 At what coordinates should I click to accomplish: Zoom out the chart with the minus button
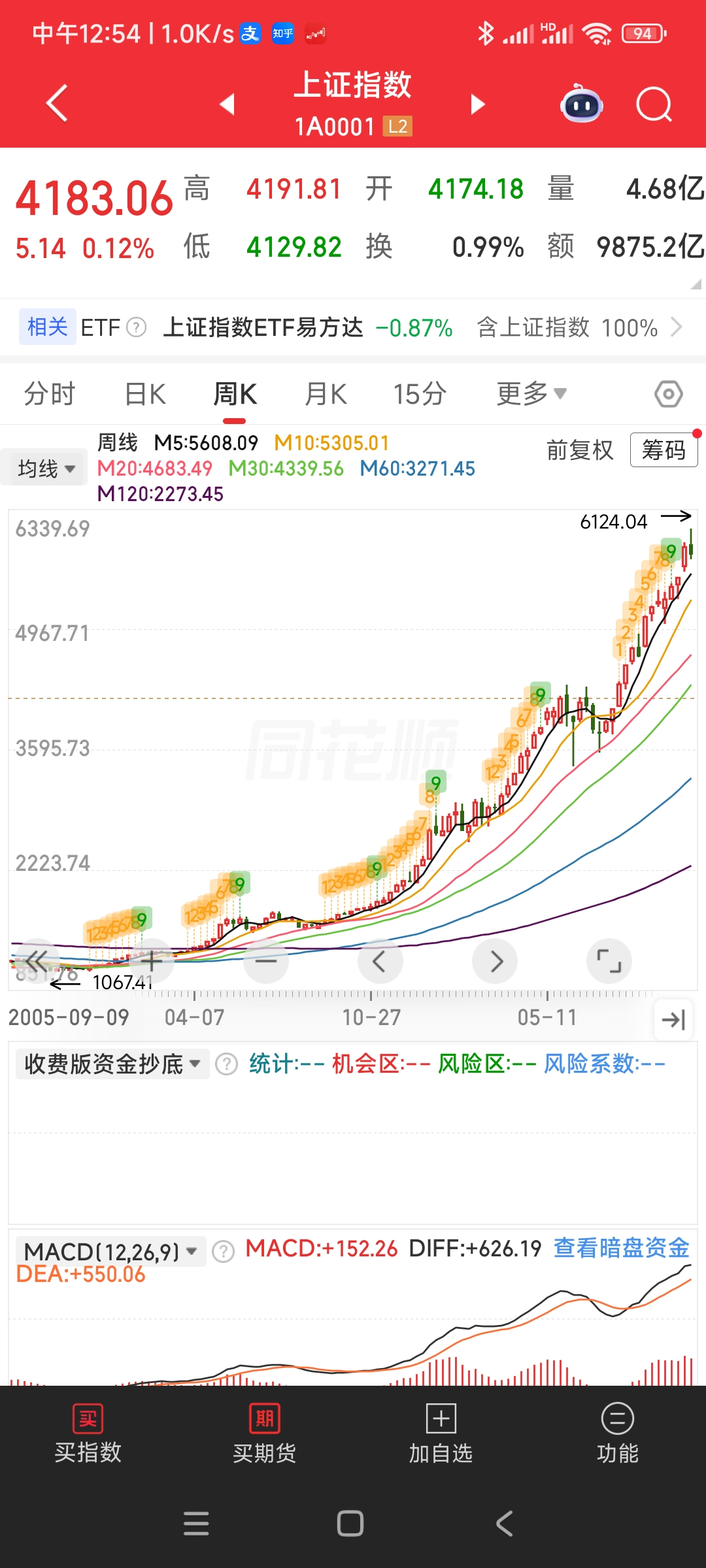266,961
